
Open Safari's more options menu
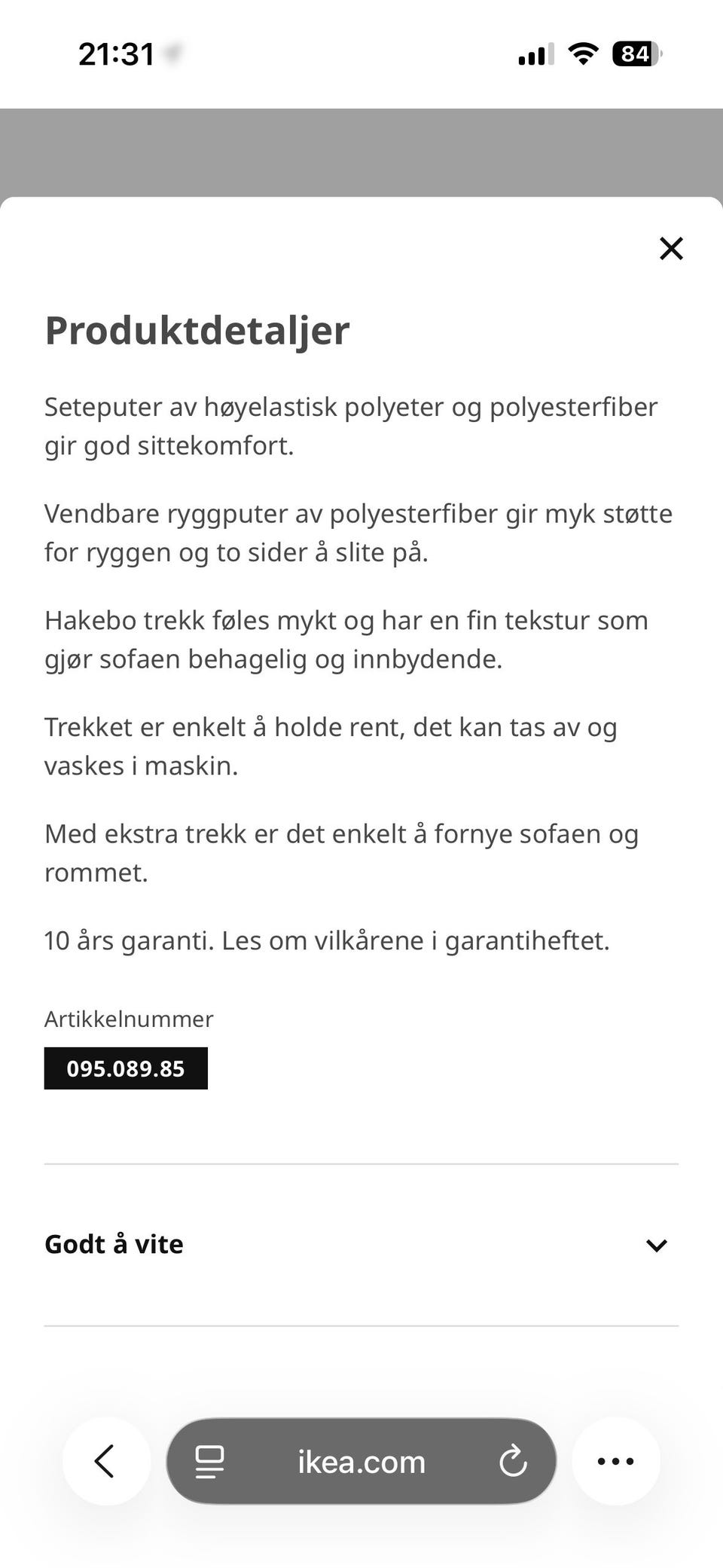tap(616, 1460)
